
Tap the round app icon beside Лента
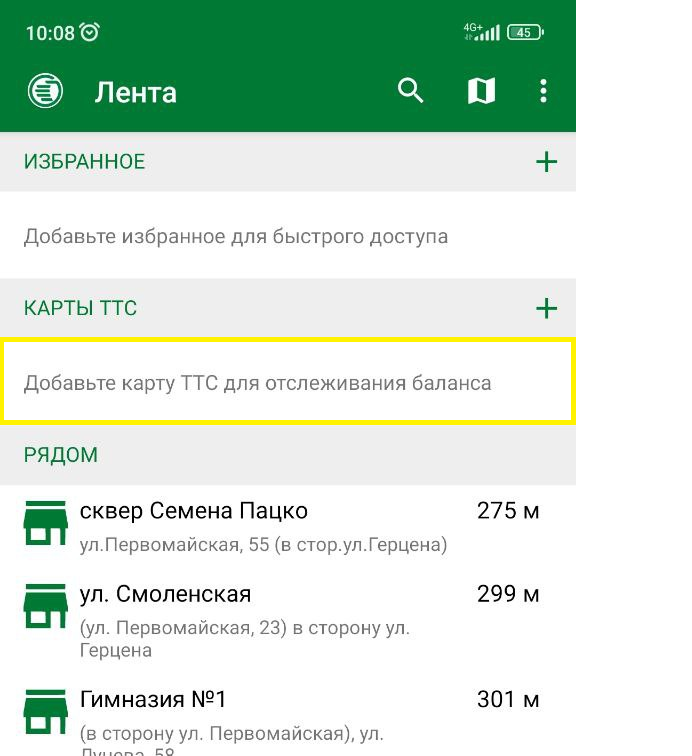click(x=45, y=91)
